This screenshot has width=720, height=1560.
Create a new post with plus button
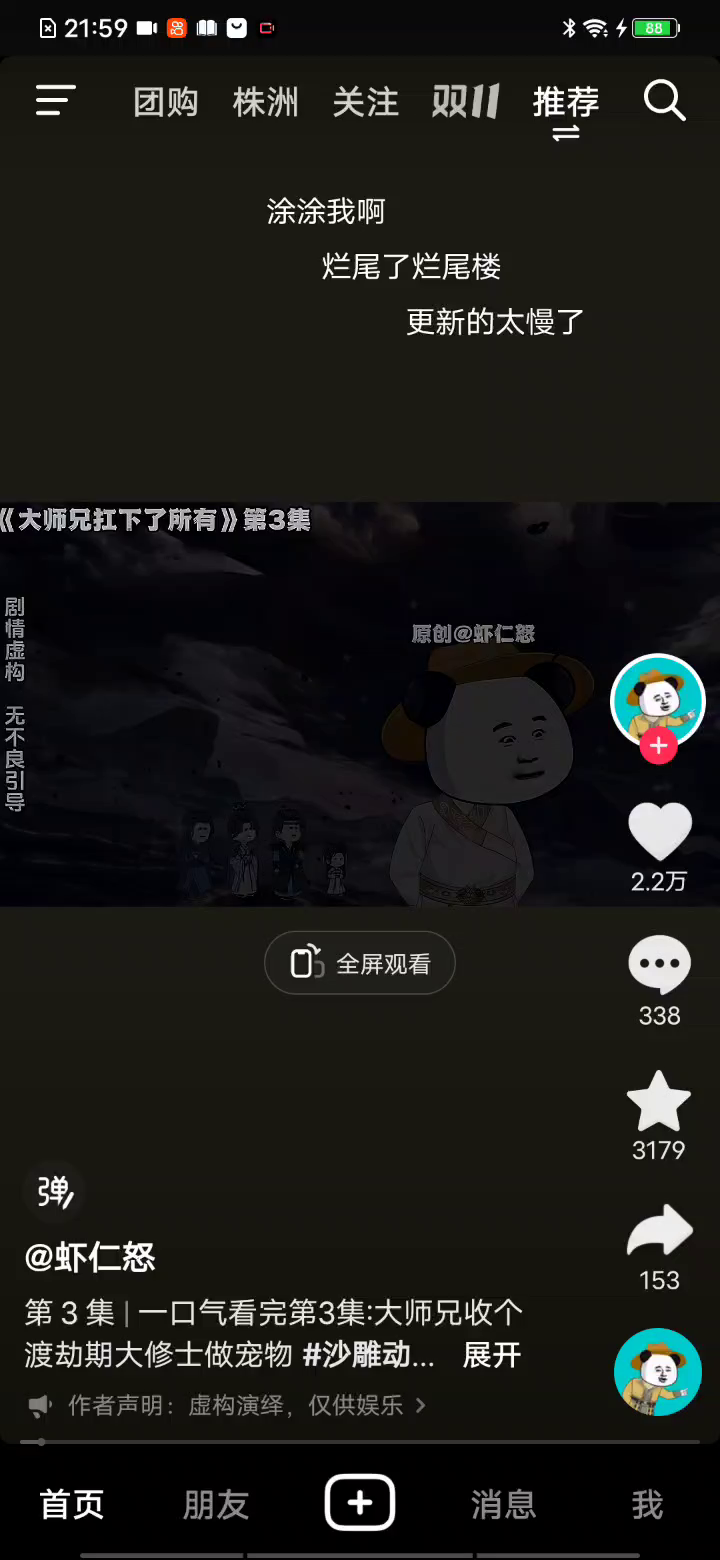coord(360,1503)
